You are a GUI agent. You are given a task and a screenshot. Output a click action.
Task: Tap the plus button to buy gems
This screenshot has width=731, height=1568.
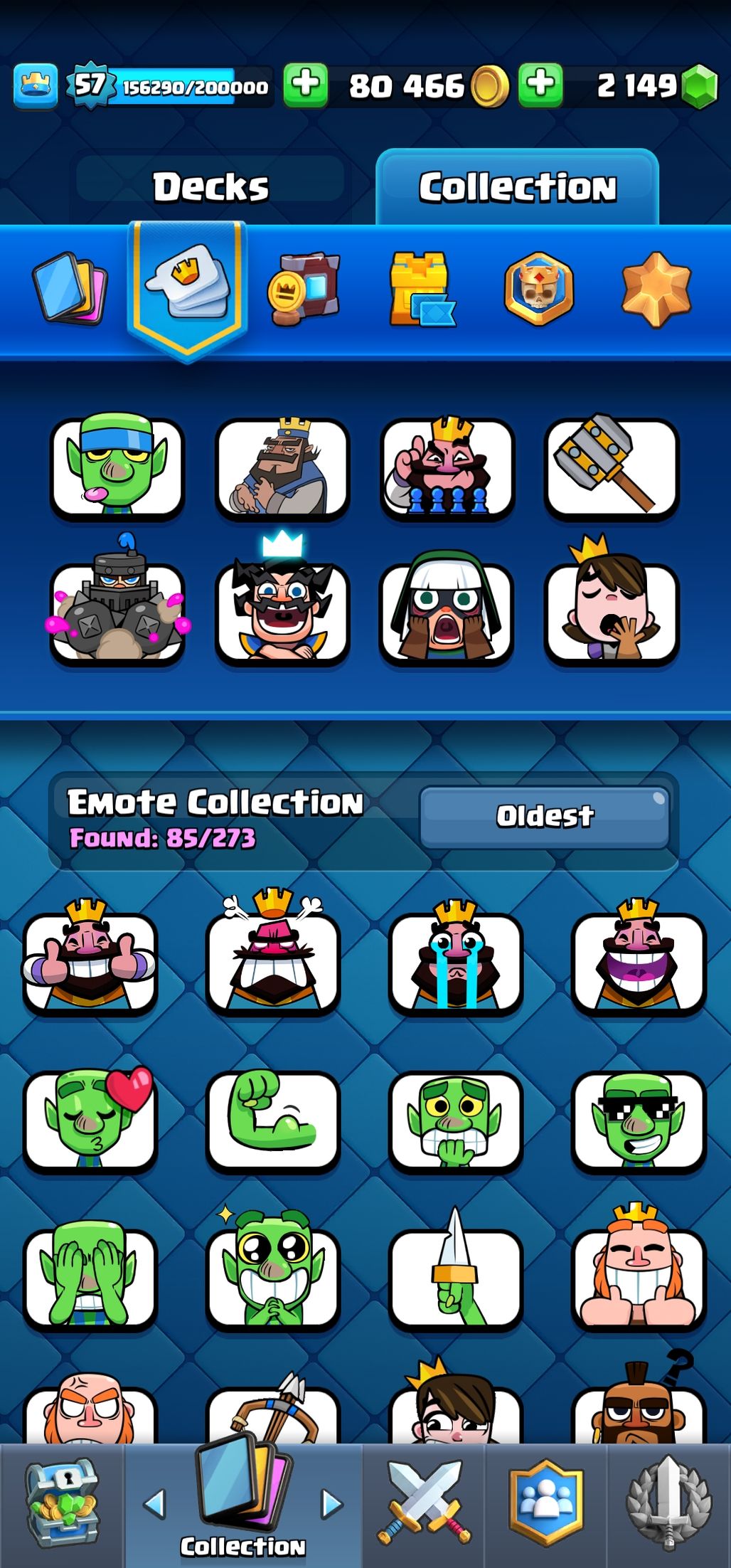pos(540,85)
